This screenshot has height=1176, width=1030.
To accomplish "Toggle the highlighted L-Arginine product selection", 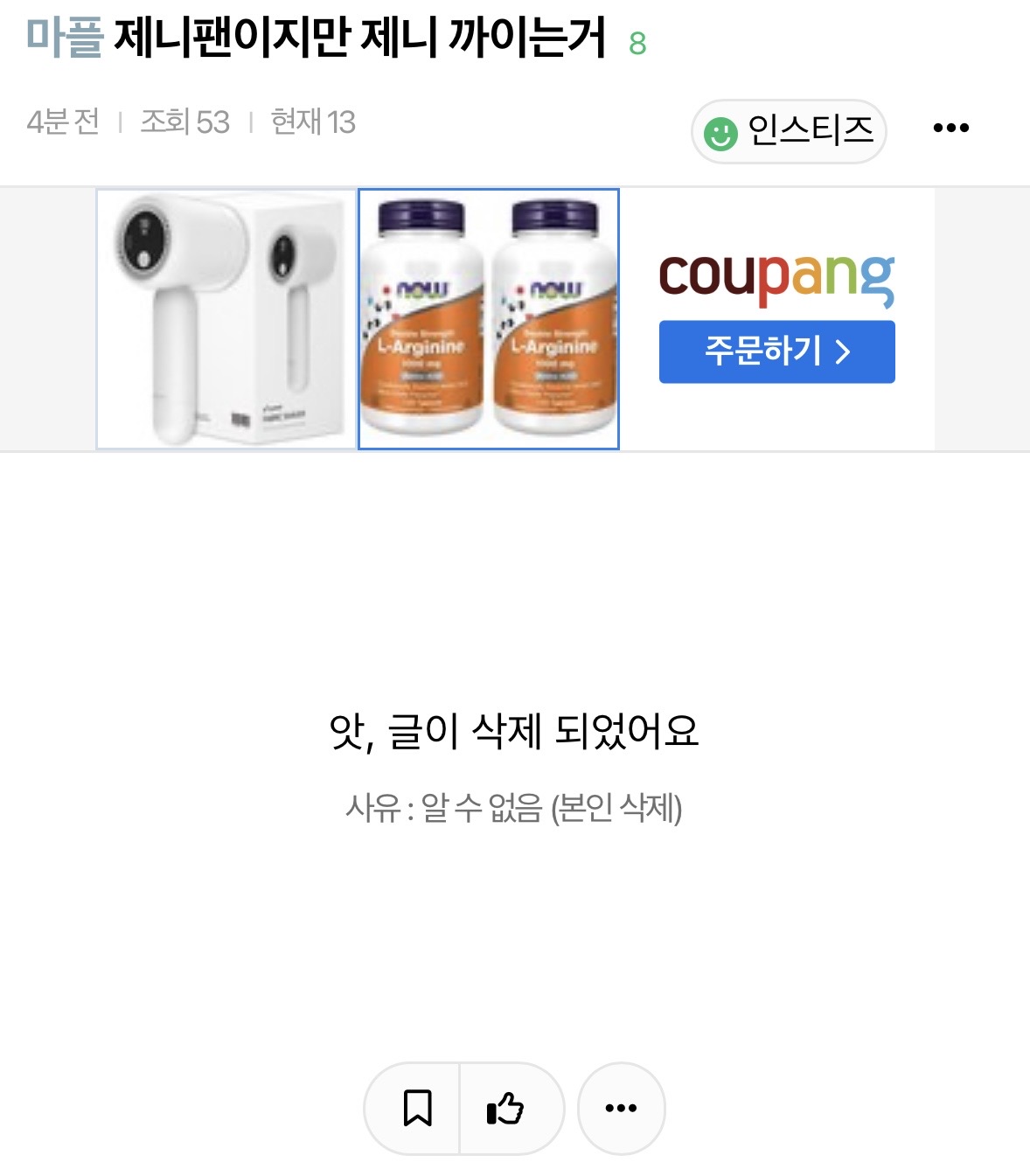I will coord(486,318).
